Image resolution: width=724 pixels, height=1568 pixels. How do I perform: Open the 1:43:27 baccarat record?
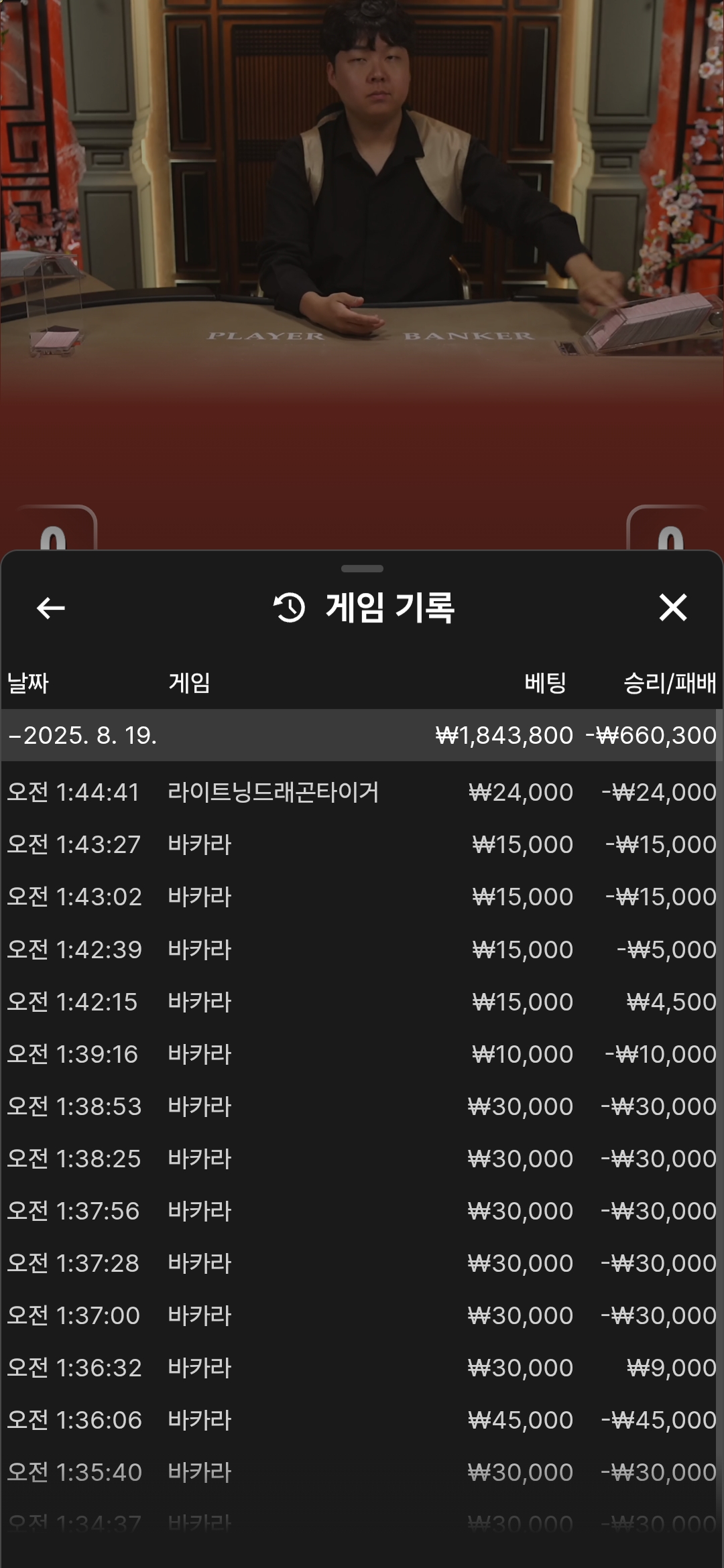coord(362,844)
